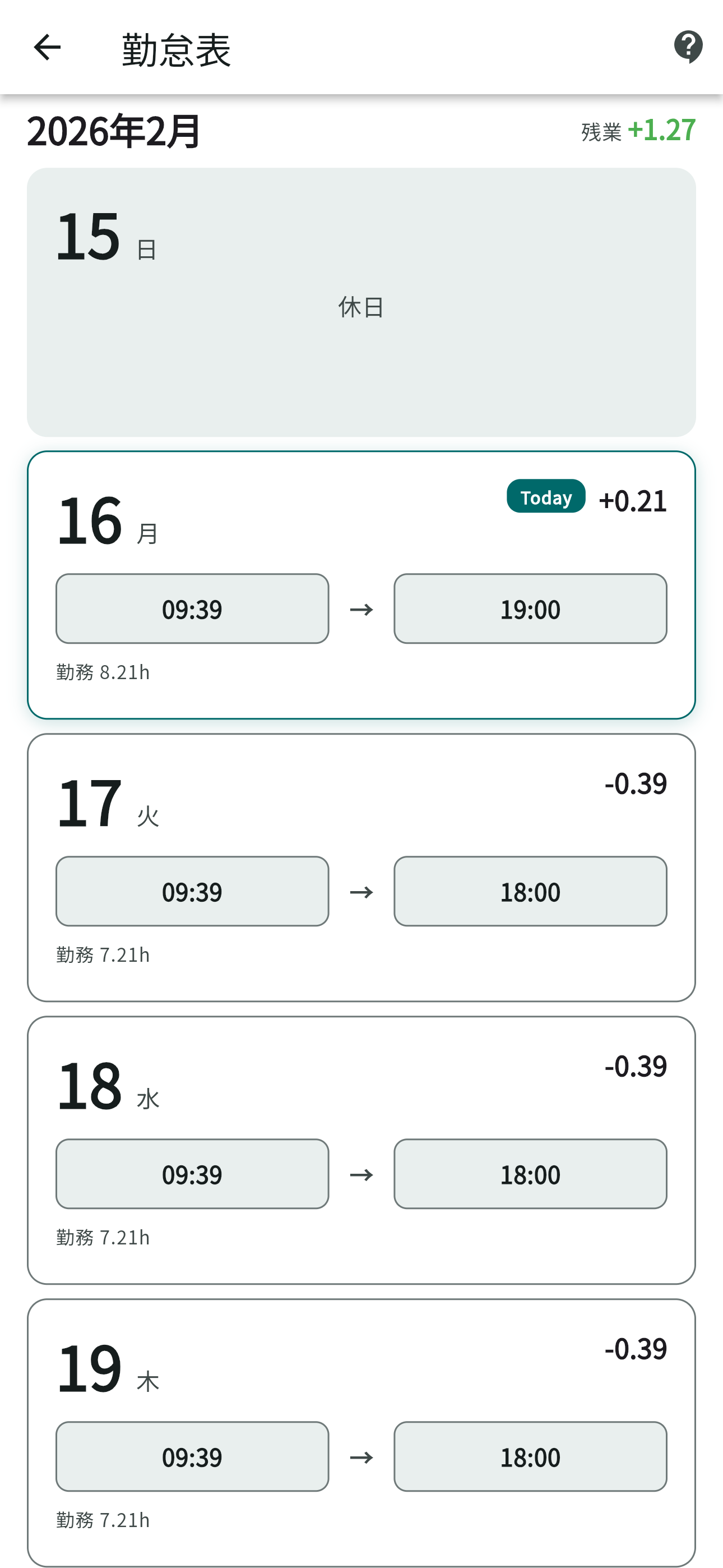Image resolution: width=723 pixels, height=1568 pixels.
Task: Open the 残業 +1.27 overtime summary
Action: 637,130
